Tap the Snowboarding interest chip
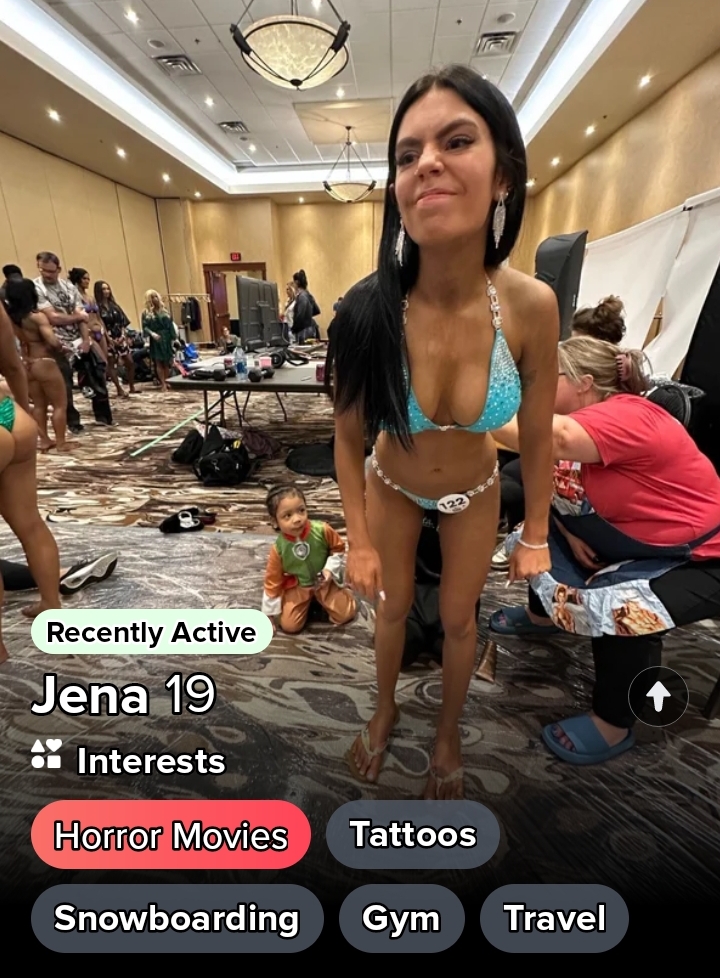 [177, 918]
